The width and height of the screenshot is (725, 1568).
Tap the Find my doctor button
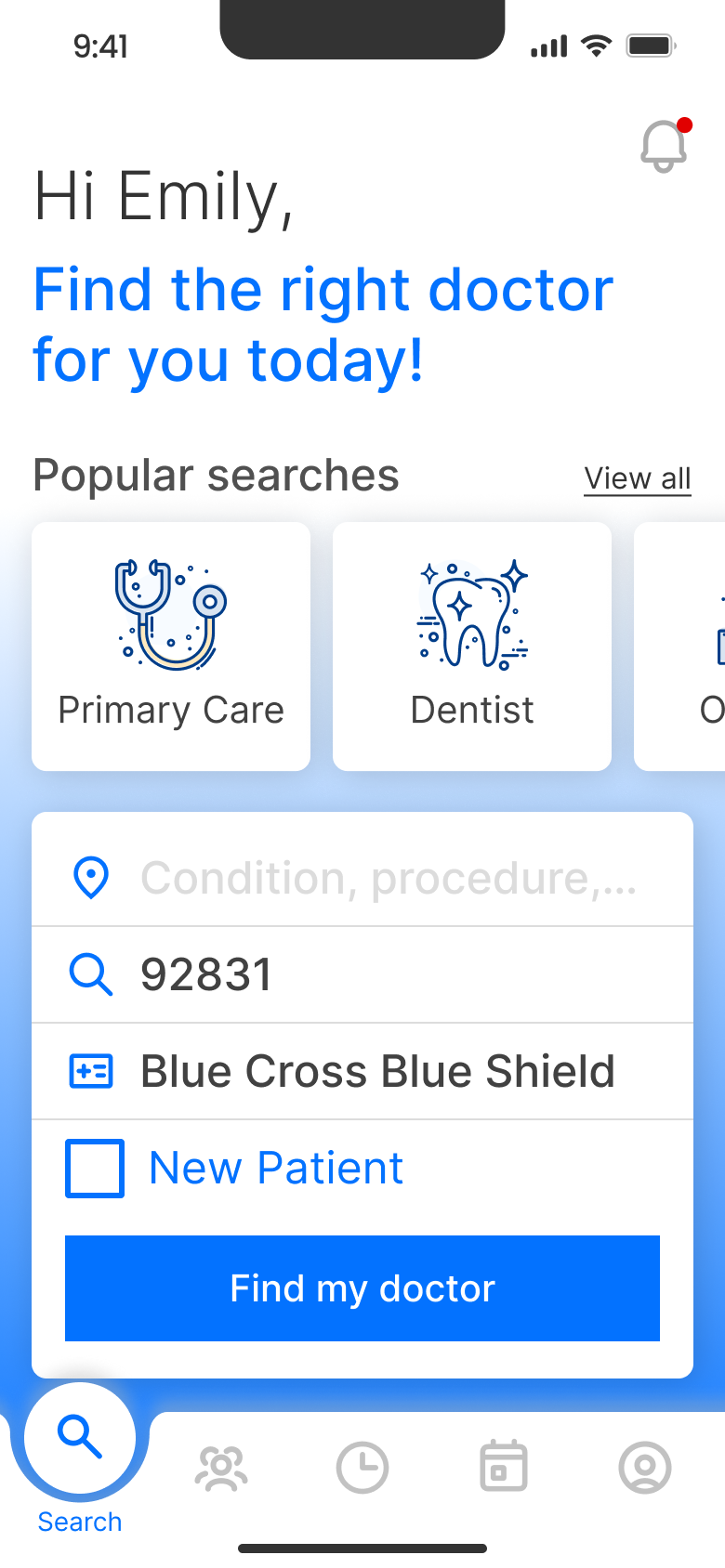[x=362, y=1288]
